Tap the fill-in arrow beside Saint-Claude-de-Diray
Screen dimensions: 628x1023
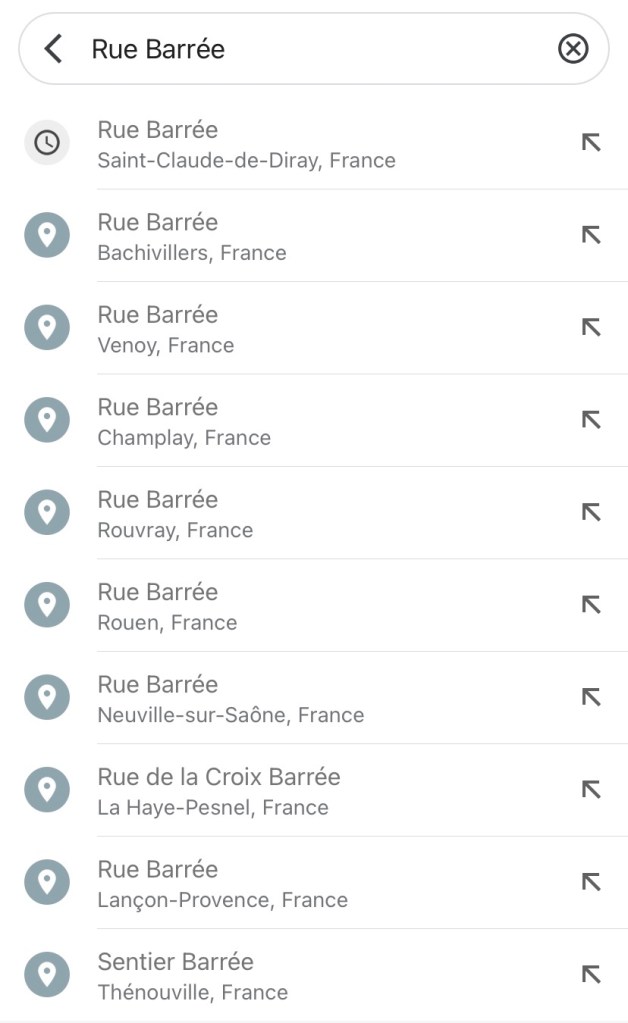[x=591, y=143]
